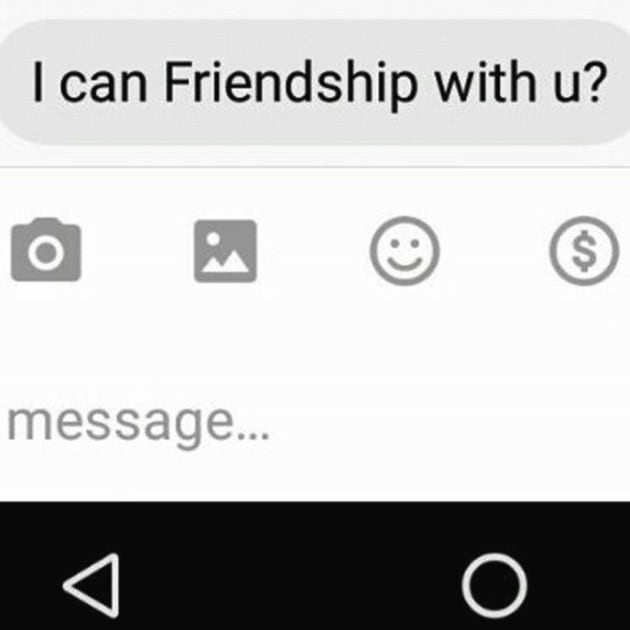
Task: Open the emoji smiley picker
Action: click(404, 252)
